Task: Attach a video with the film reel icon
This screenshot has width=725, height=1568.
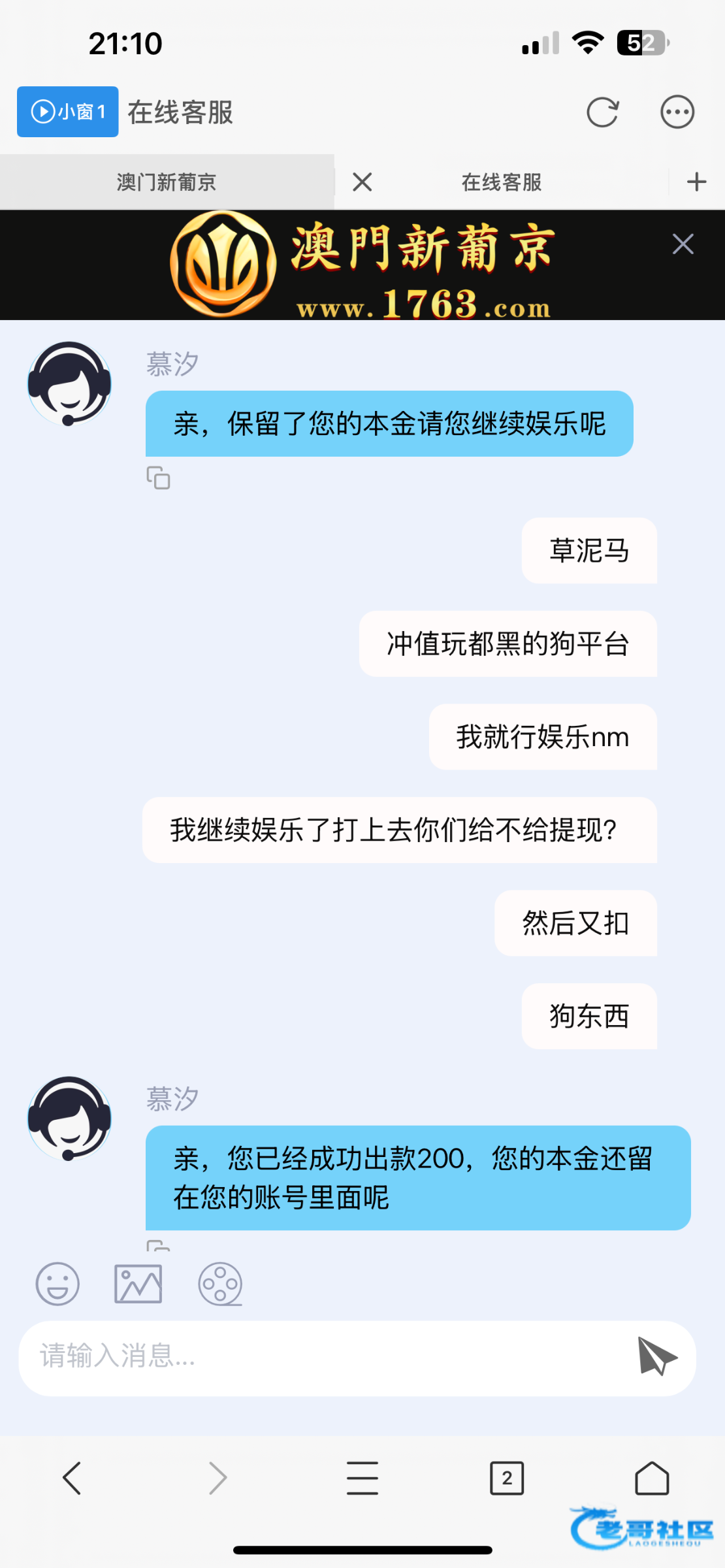Action: click(220, 1284)
